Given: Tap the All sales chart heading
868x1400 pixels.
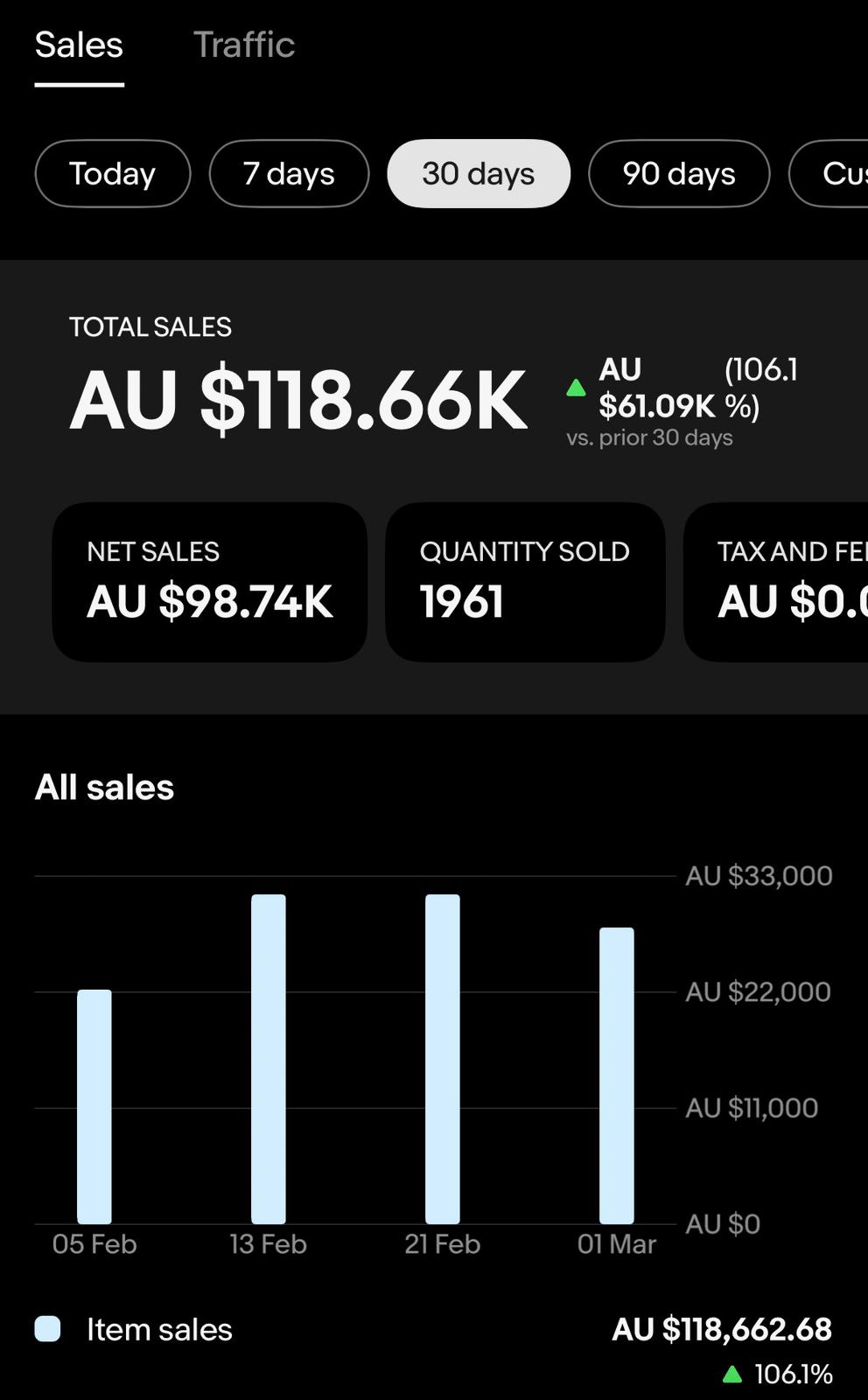Looking at the screenshot, I should [104, 787].
